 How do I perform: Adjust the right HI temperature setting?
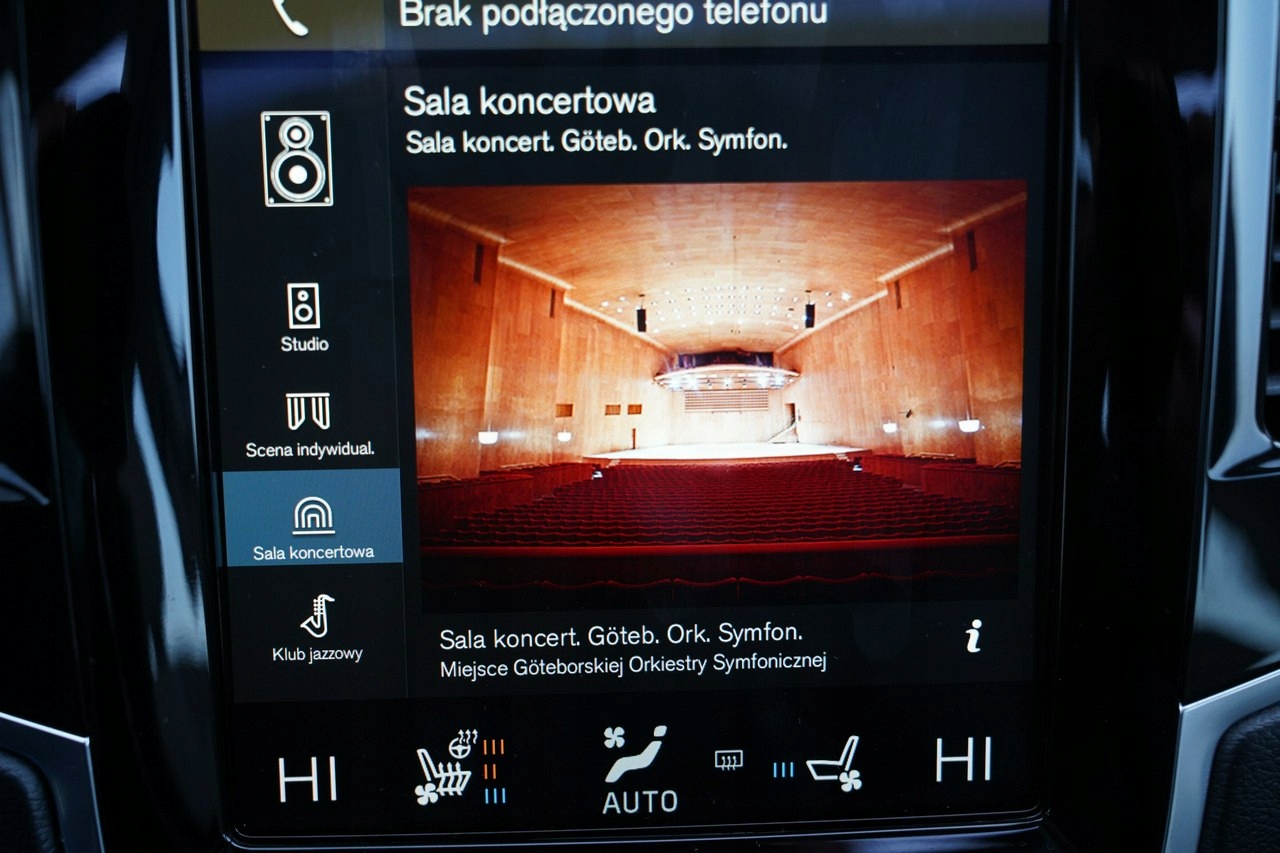(963, 758)
